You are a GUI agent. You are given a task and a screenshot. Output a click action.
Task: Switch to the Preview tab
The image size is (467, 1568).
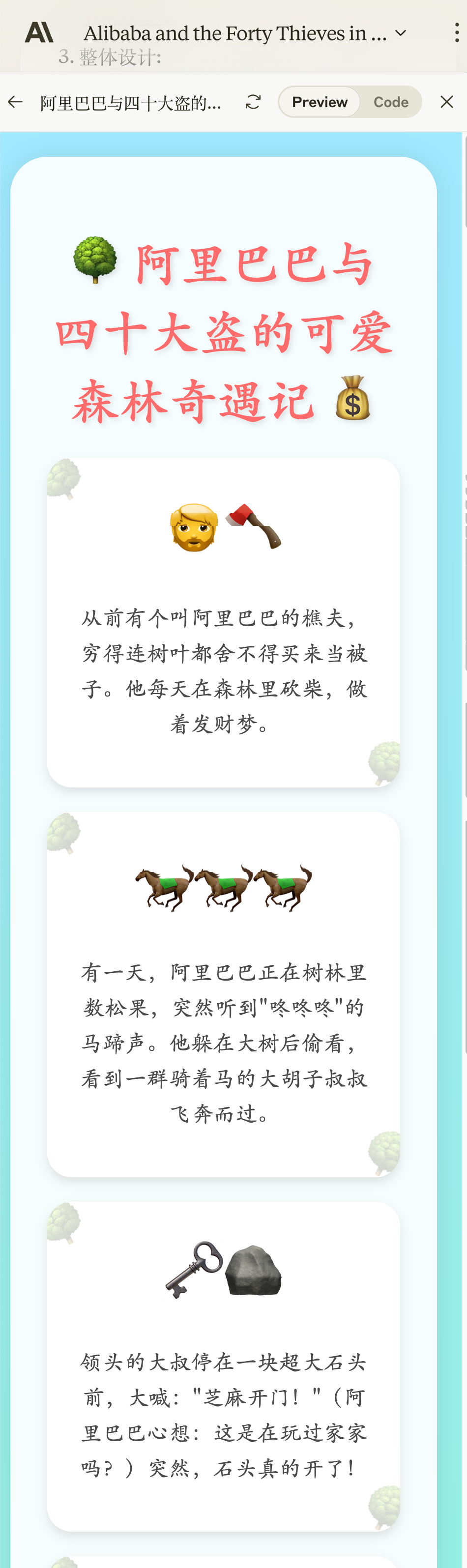click(320, 102)
